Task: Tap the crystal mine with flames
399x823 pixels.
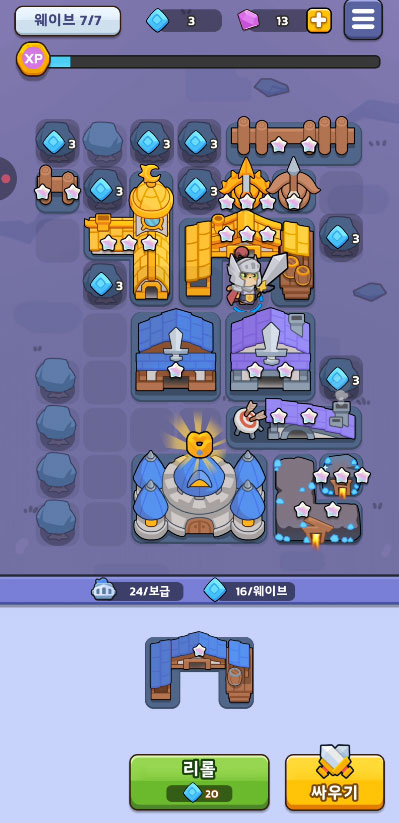Action: (x=318, y=498)
